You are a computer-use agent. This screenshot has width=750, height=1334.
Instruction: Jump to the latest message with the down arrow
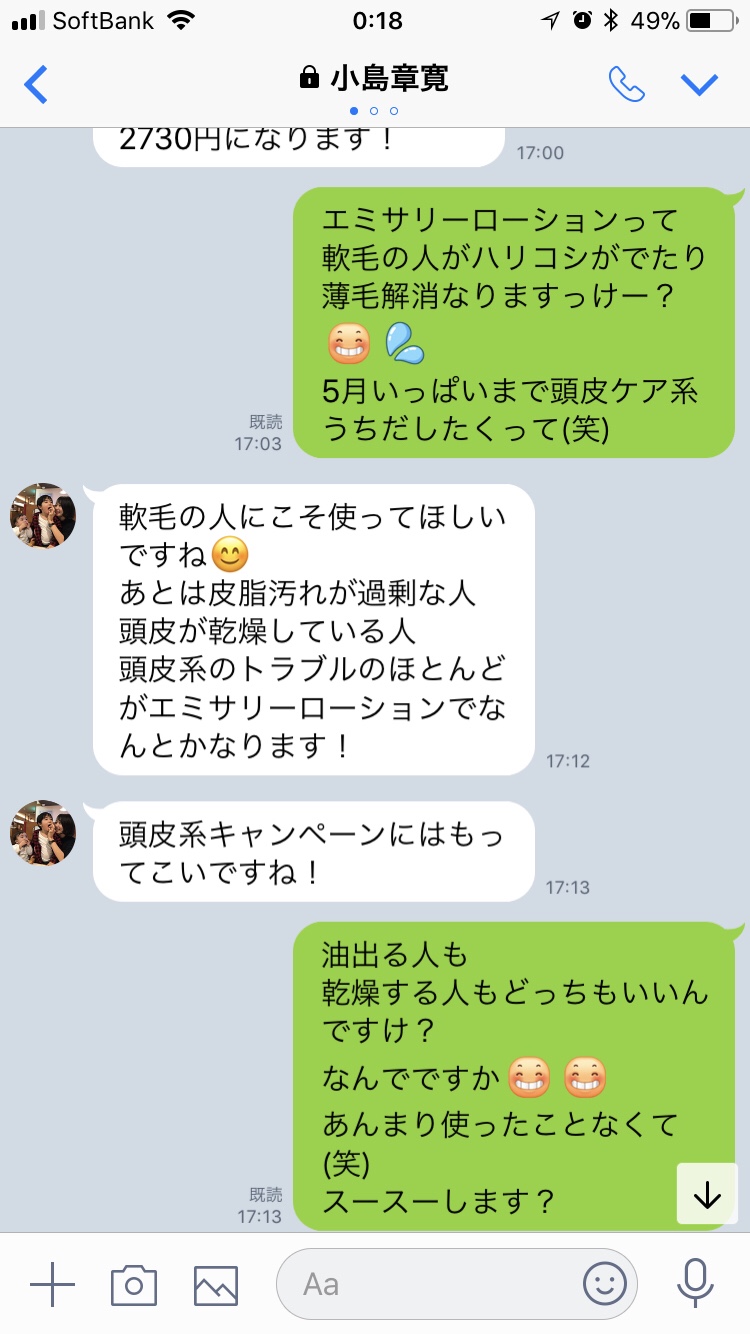707,1194
